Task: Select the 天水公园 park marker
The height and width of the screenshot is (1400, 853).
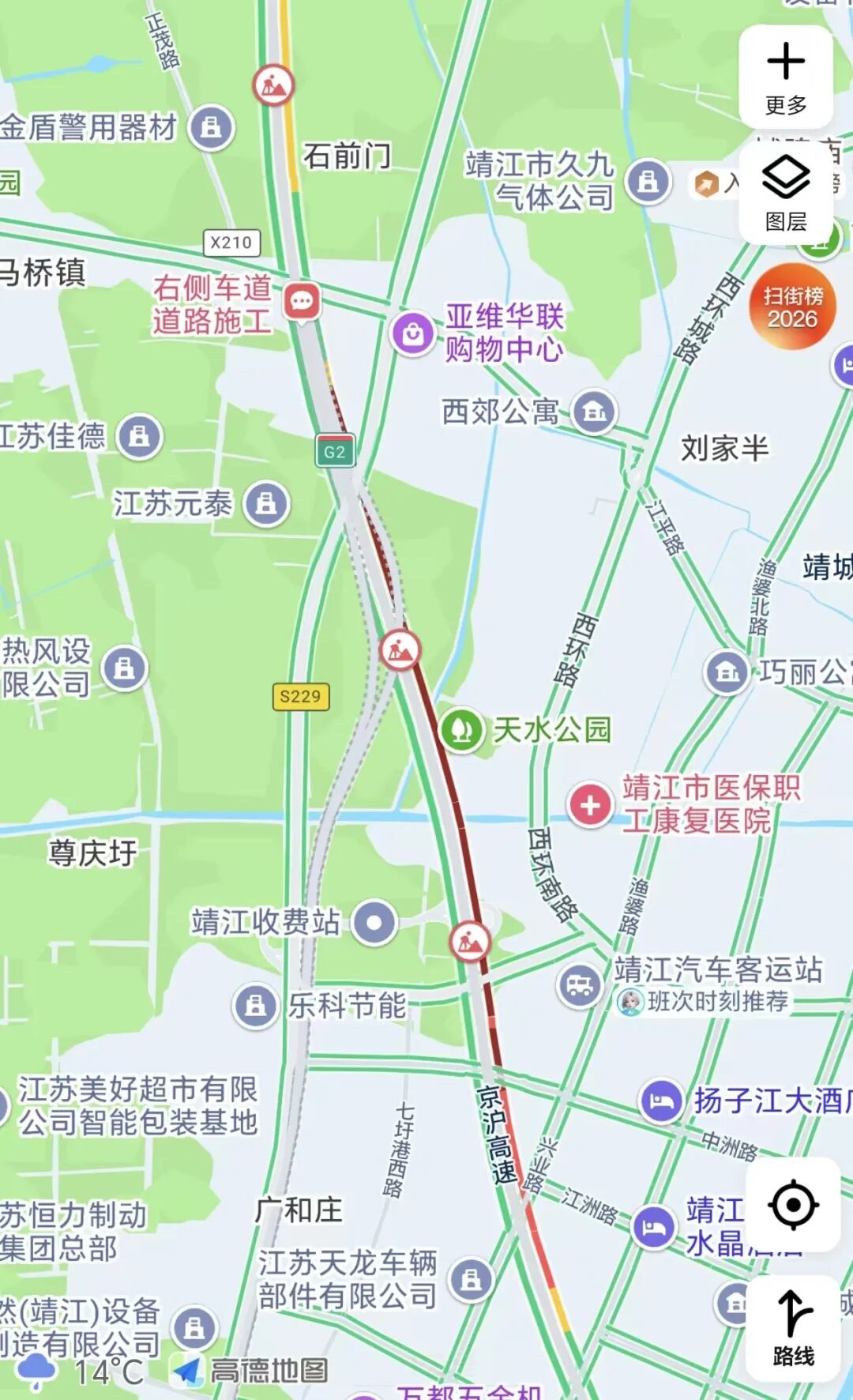Action: click(x=462, y=729)
